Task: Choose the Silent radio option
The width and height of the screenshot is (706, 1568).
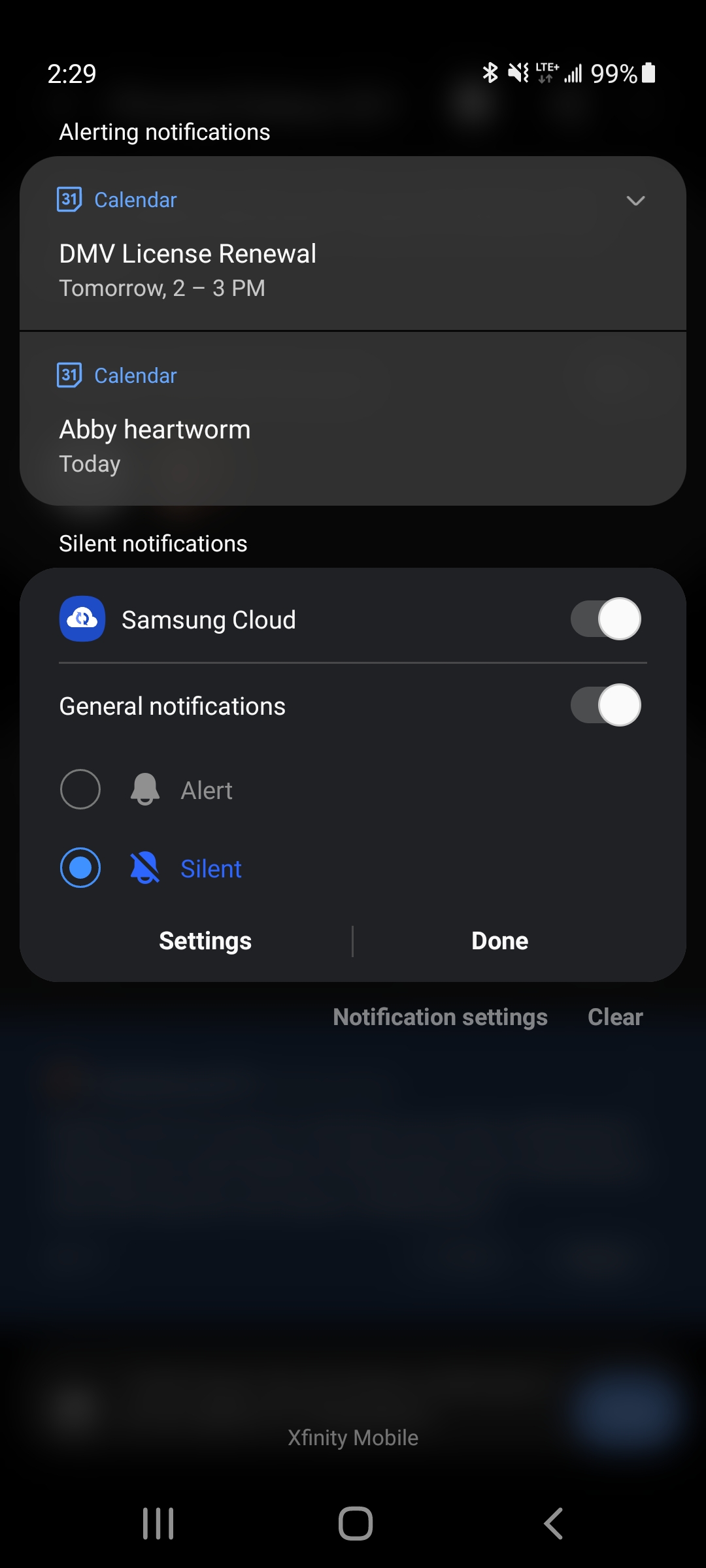Action: [x=80, y=868]
